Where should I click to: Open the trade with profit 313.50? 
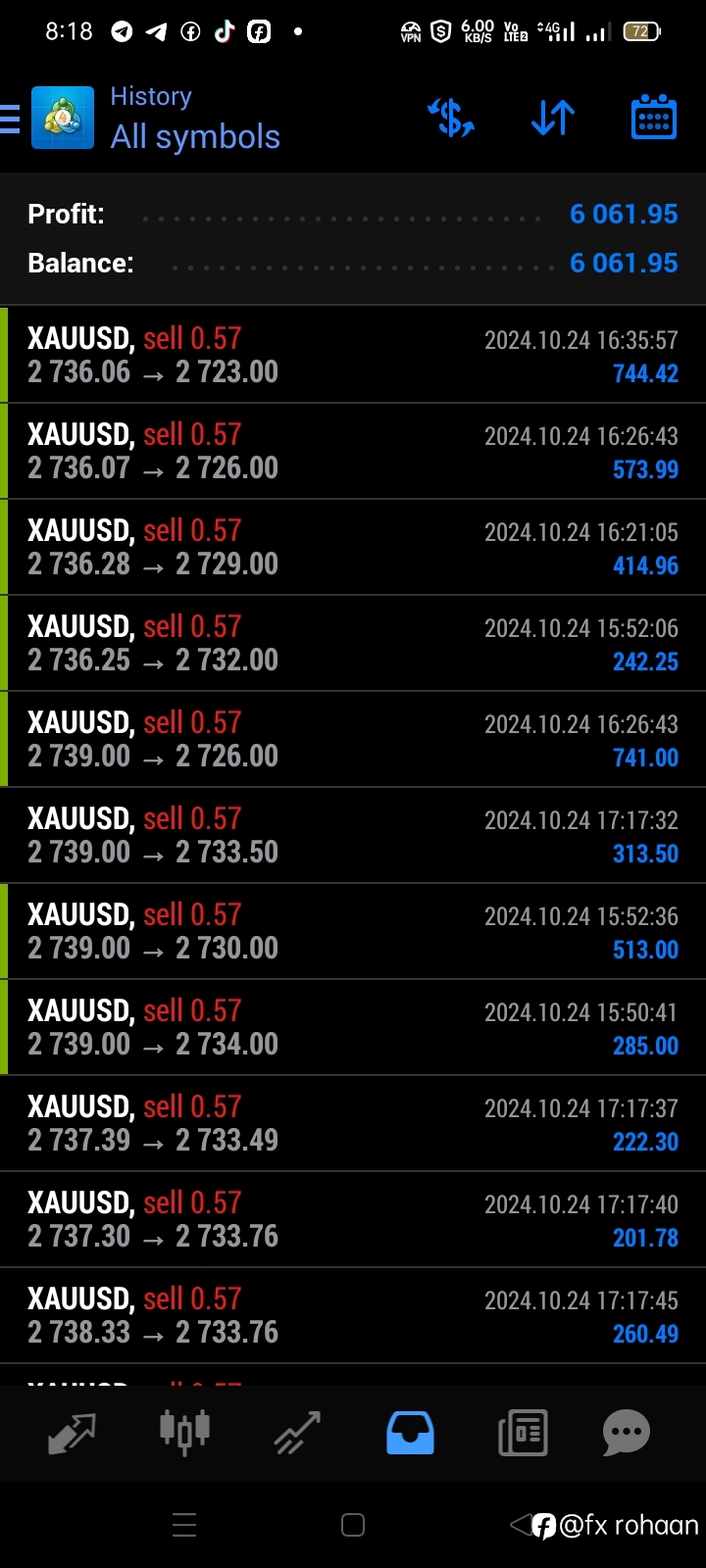click(x=353, y=835)
